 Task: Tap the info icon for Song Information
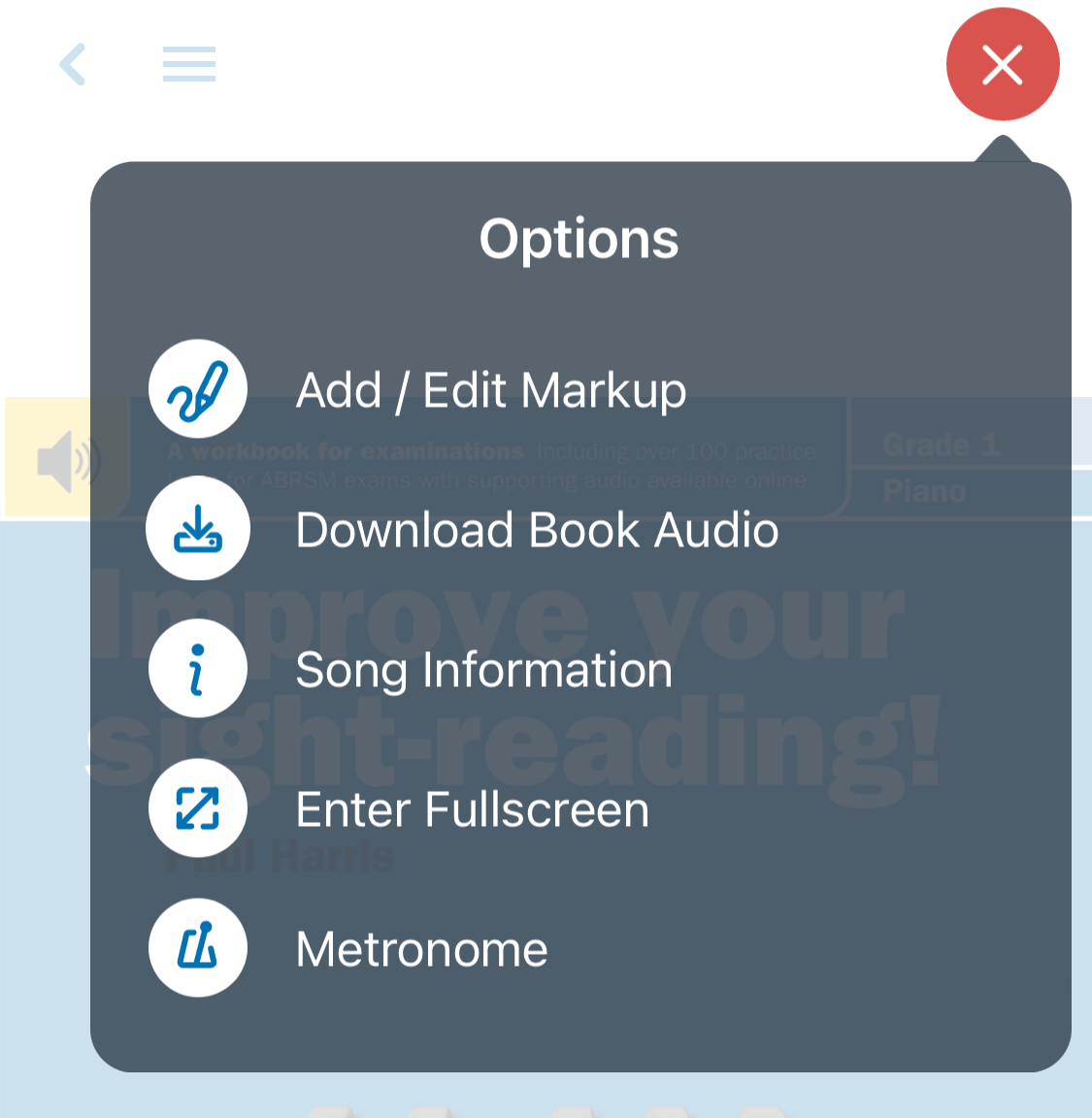[197, 668]
